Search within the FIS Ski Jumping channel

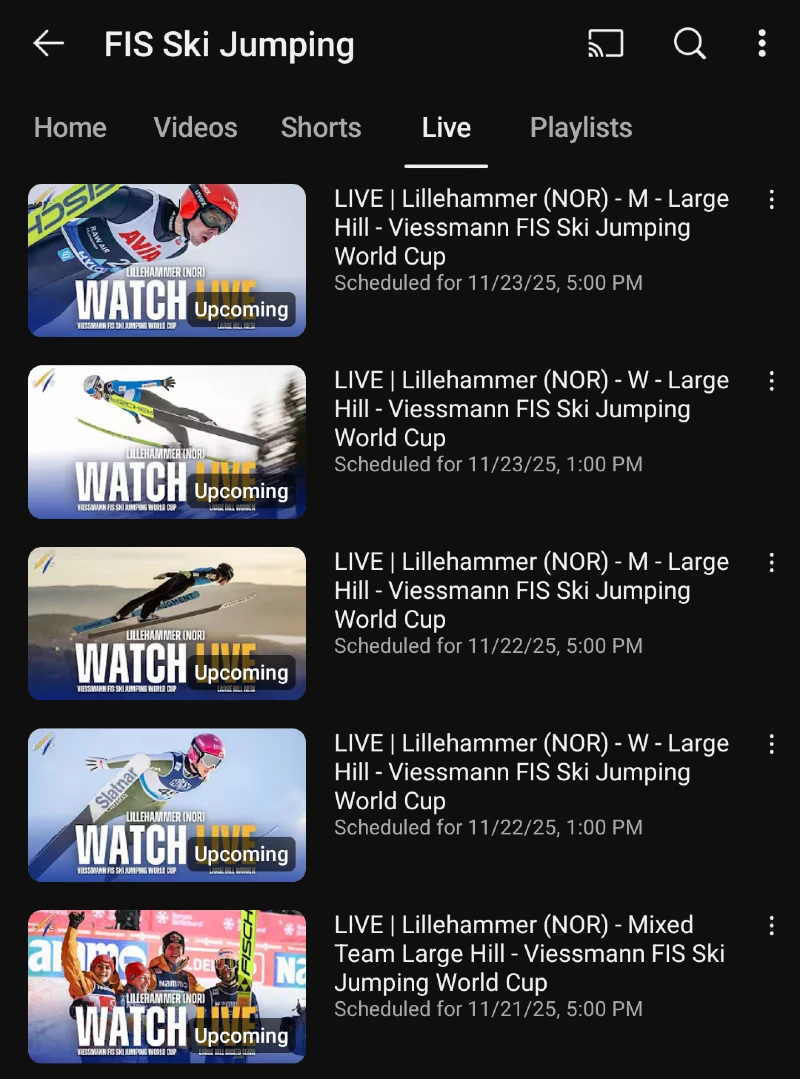[689, 43]
